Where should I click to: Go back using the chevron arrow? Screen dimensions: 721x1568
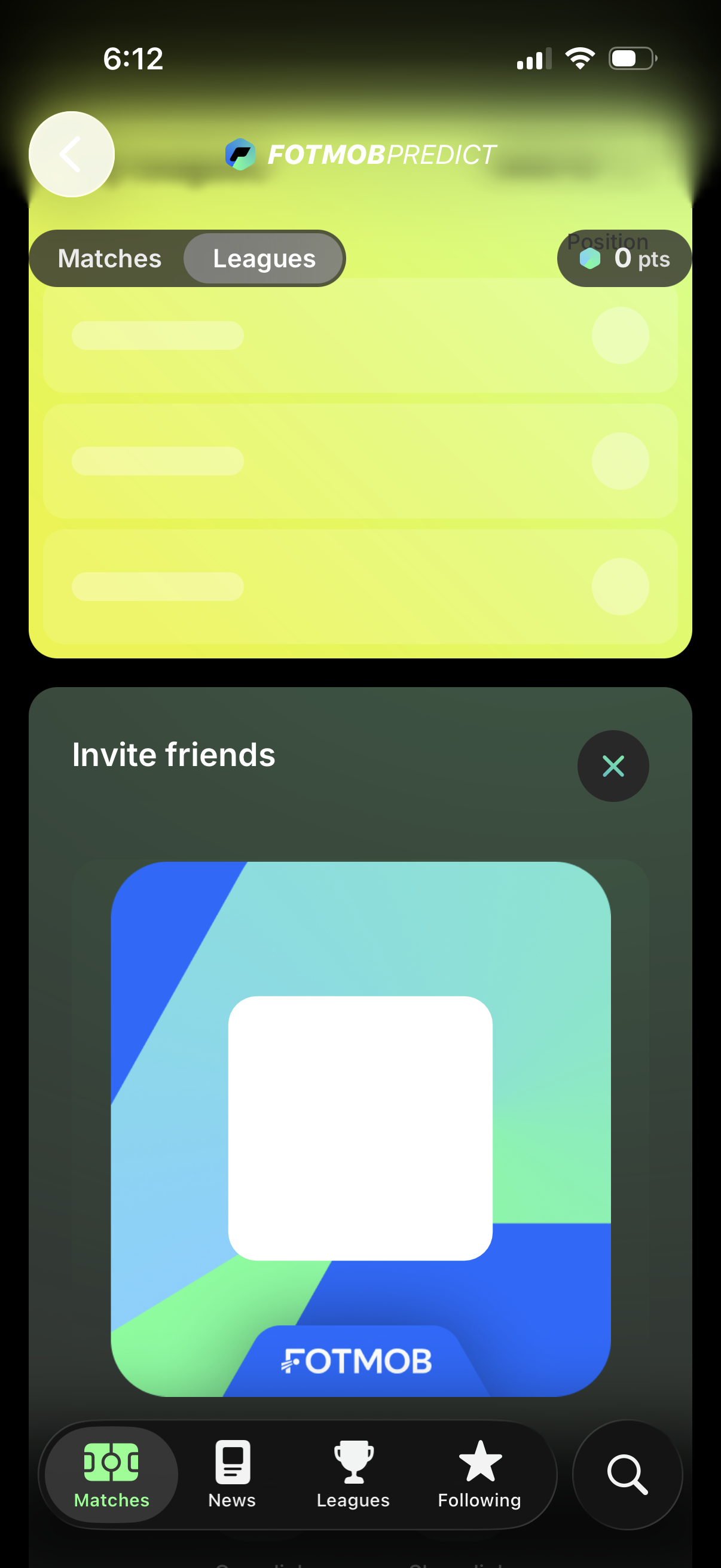[x=71, y=155]
